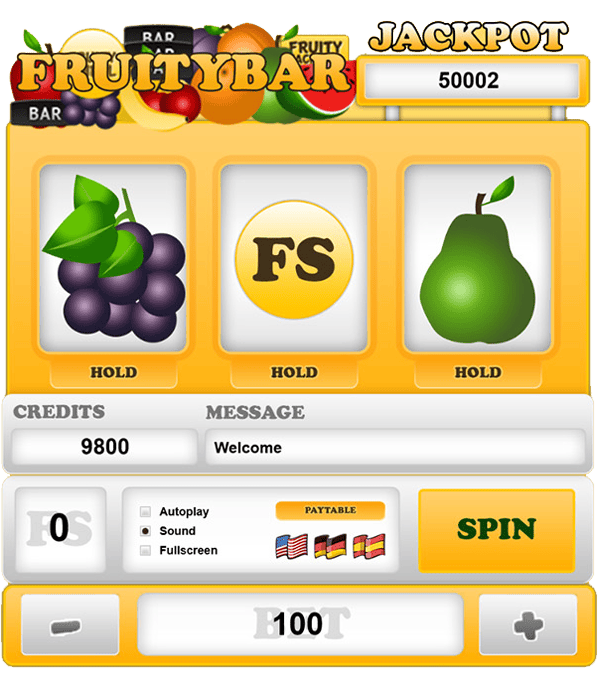This screenshot has width=600, height=677.
Task: Switch language using the American flag
Action: pos(290,546)
